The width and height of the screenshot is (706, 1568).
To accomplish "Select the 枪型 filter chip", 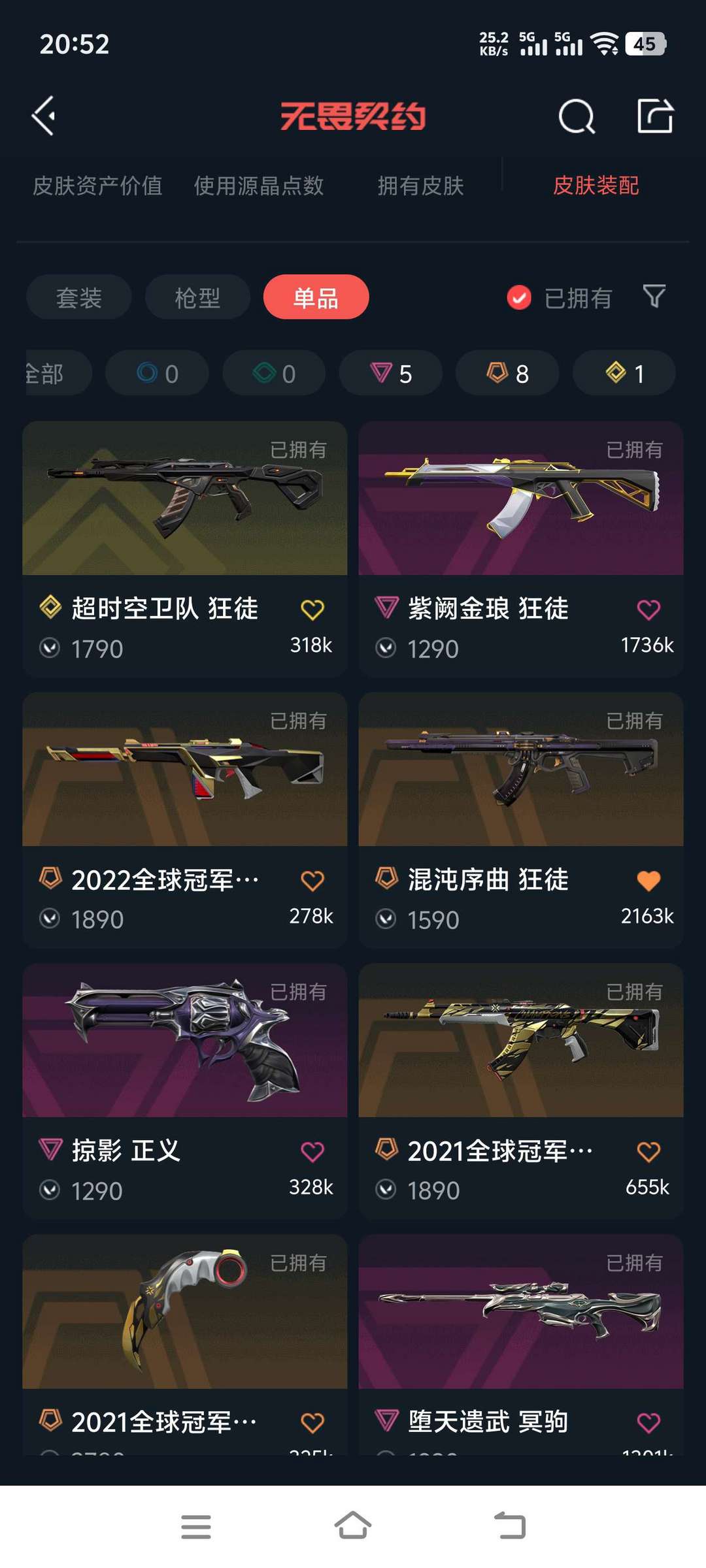I will (197, 297).
